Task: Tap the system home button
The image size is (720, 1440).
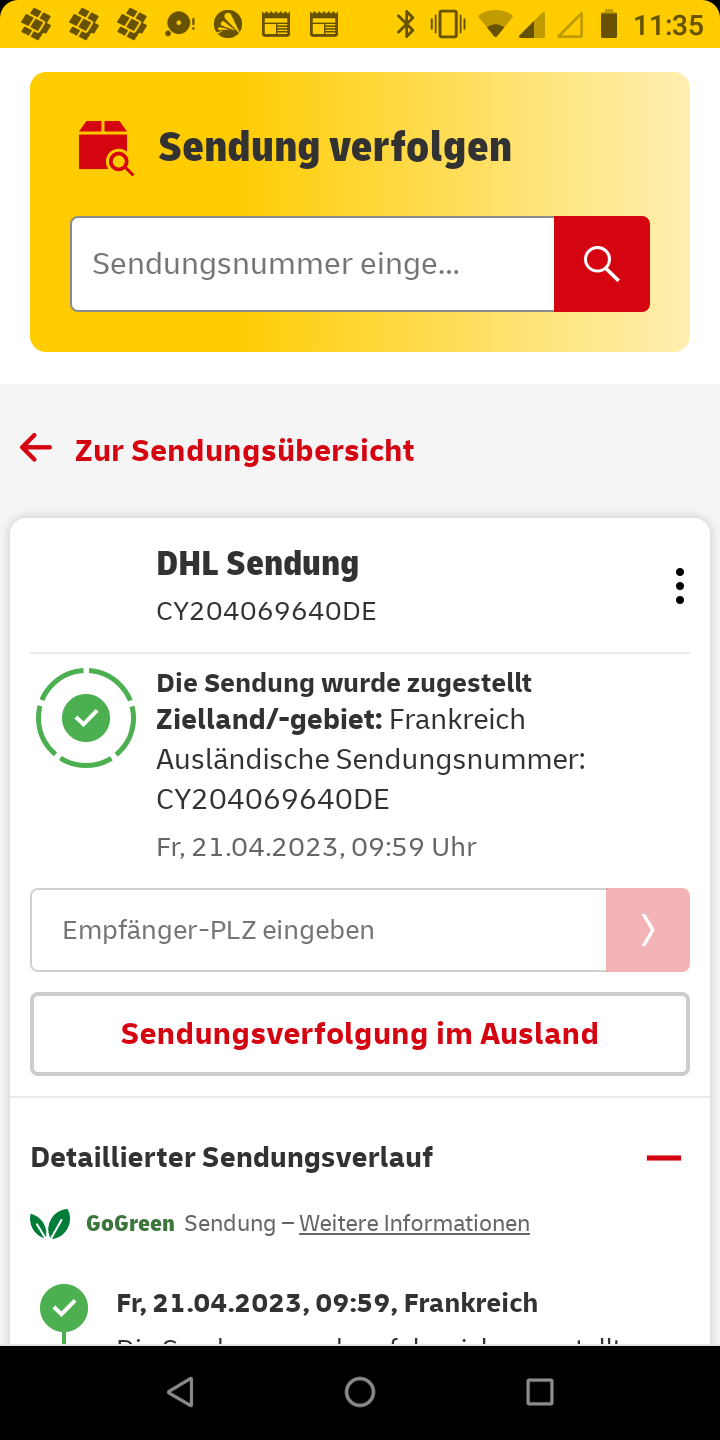Action: click(x=360, y=1392)
